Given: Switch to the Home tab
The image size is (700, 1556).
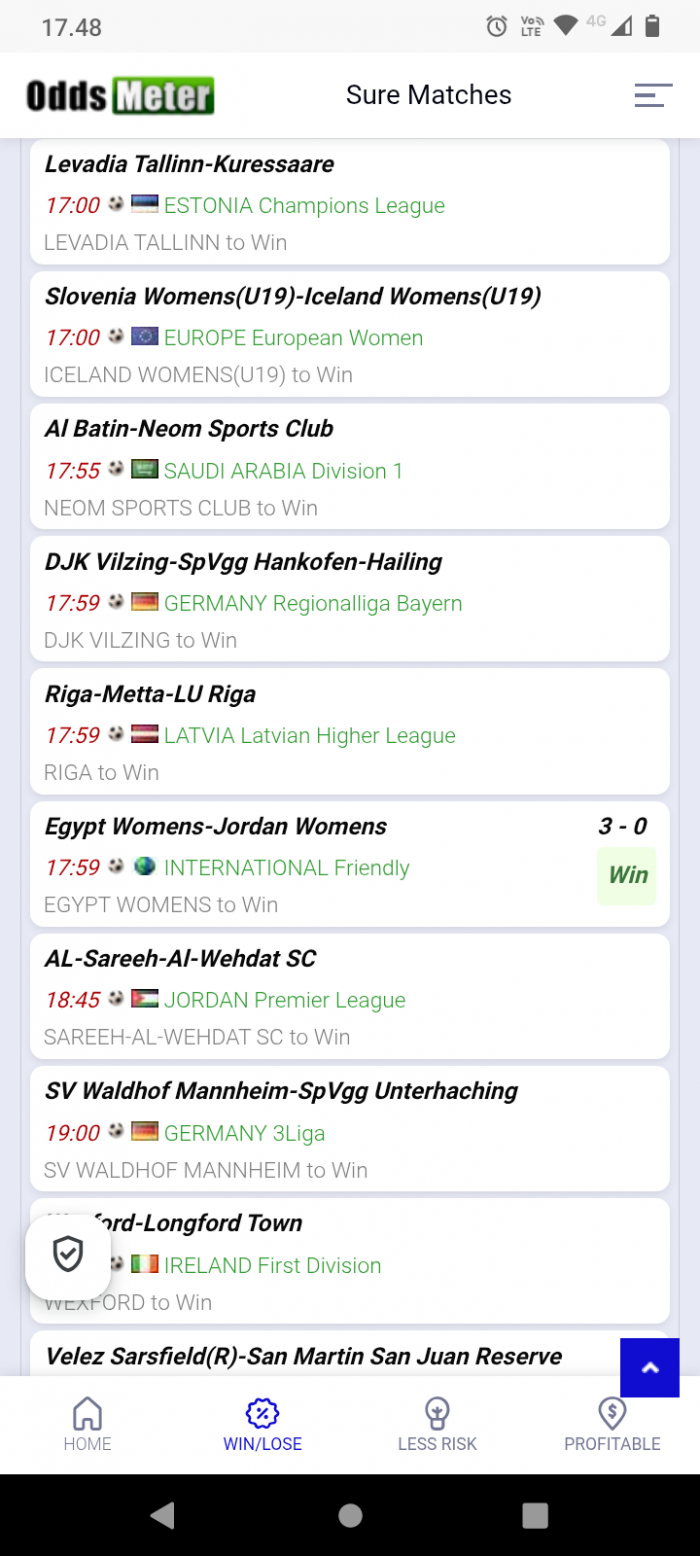Looking at the screenshot, I should click(88, 1424).
